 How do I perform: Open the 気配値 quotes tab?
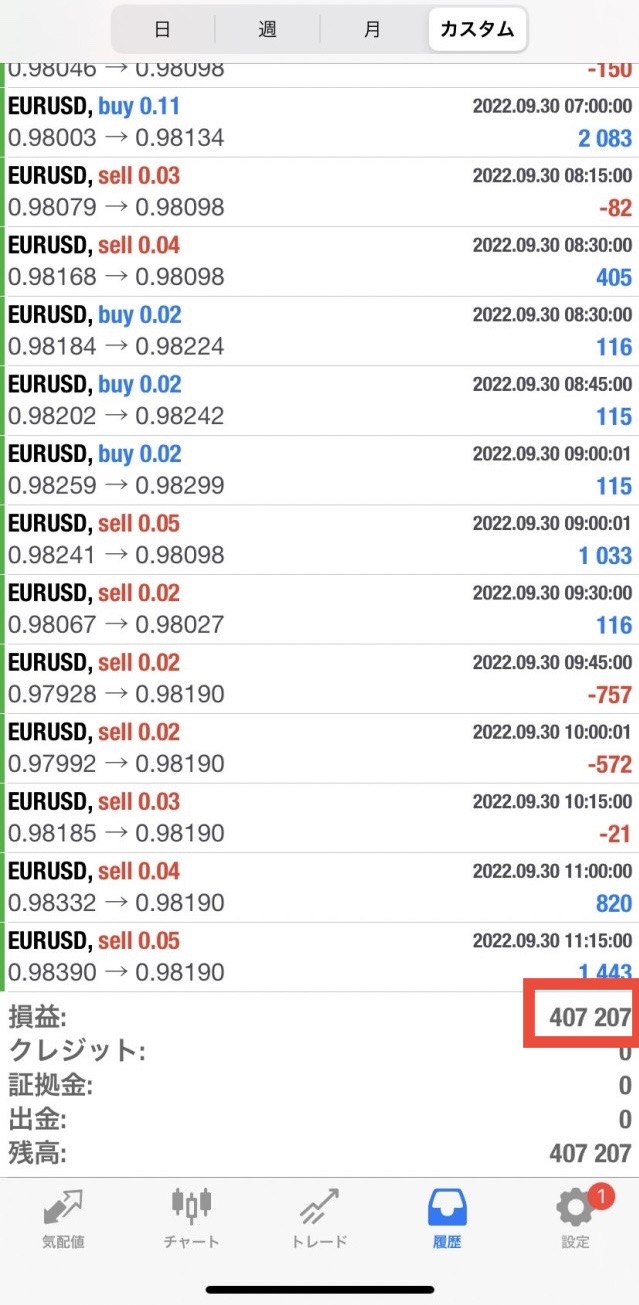pyautogui.click(x=63, y=1219)
